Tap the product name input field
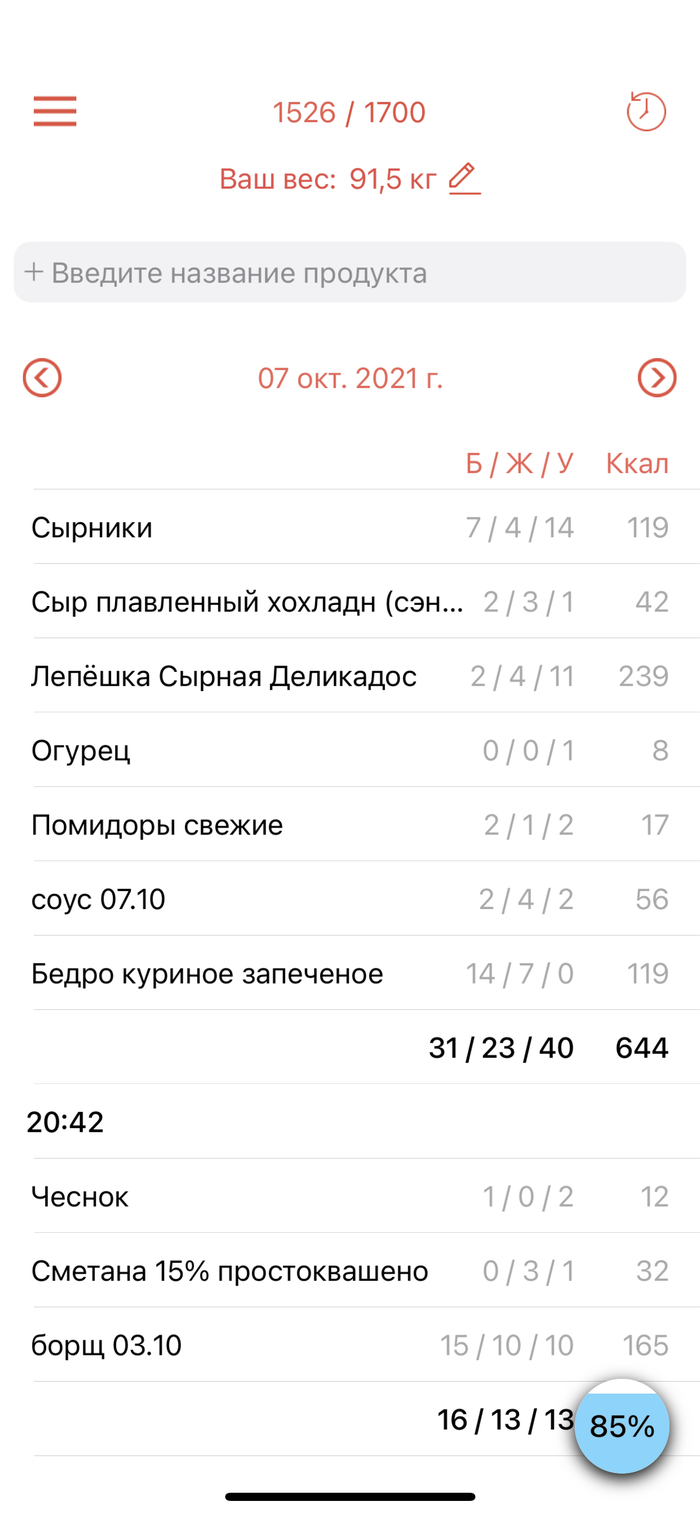The image size is (700, 1514). point(350,272)
